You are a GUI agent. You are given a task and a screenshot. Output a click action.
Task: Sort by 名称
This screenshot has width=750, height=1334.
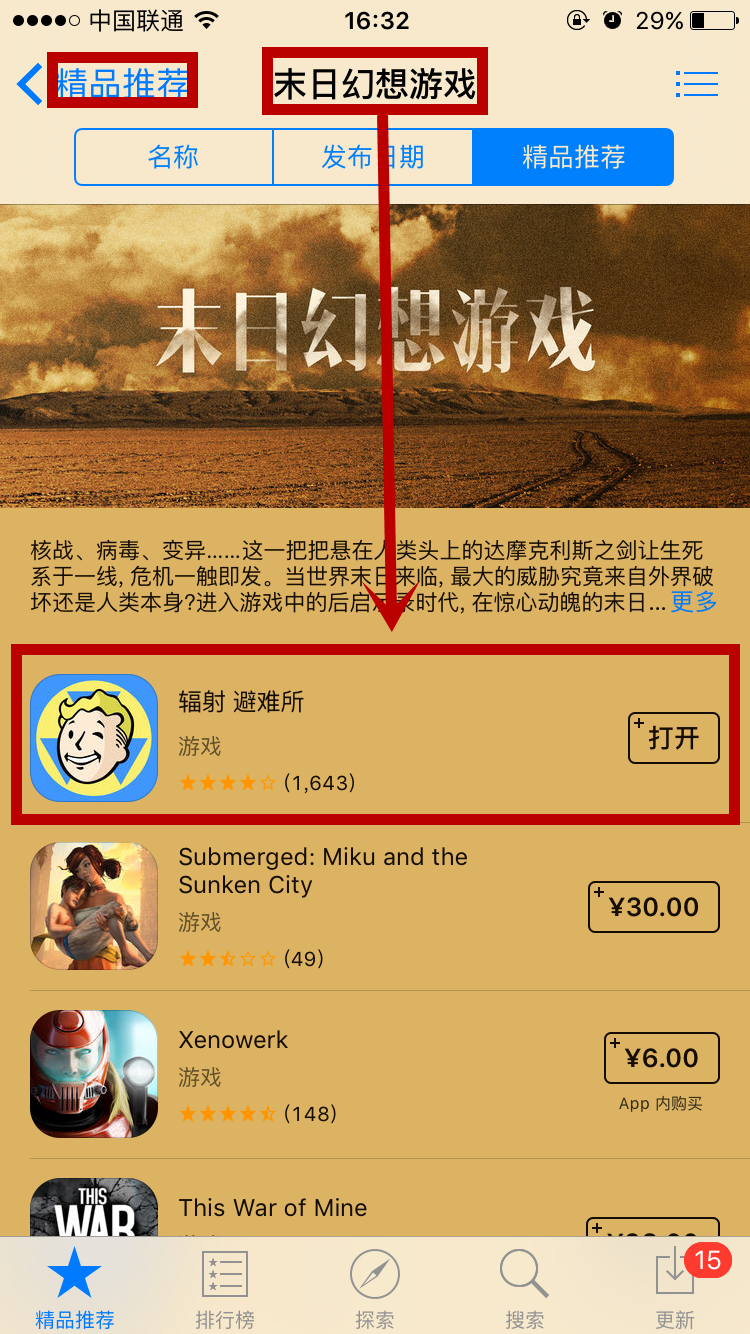(x=173, y=157)
